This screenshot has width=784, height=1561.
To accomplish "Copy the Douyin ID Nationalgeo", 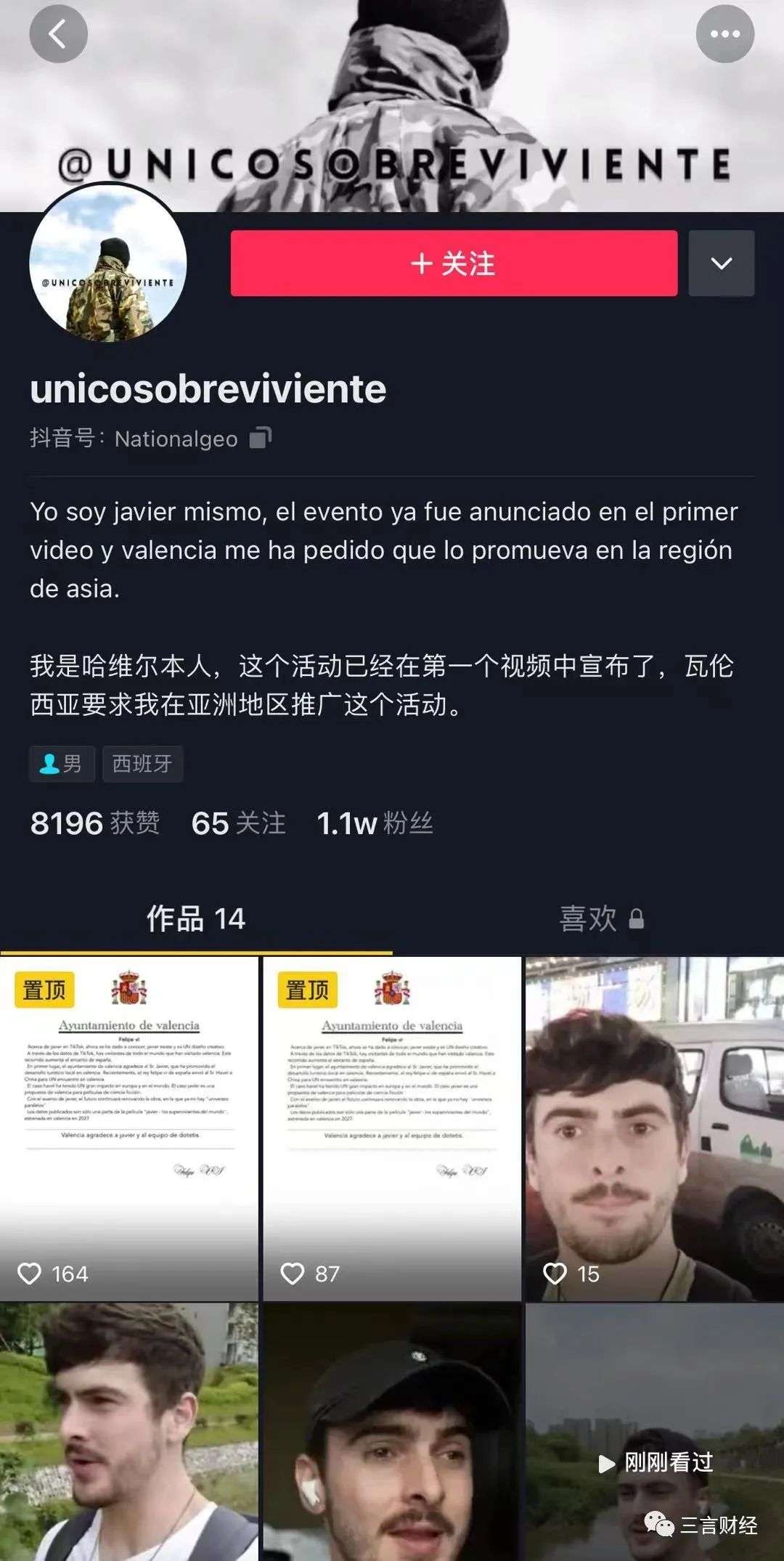I will 260,438.
